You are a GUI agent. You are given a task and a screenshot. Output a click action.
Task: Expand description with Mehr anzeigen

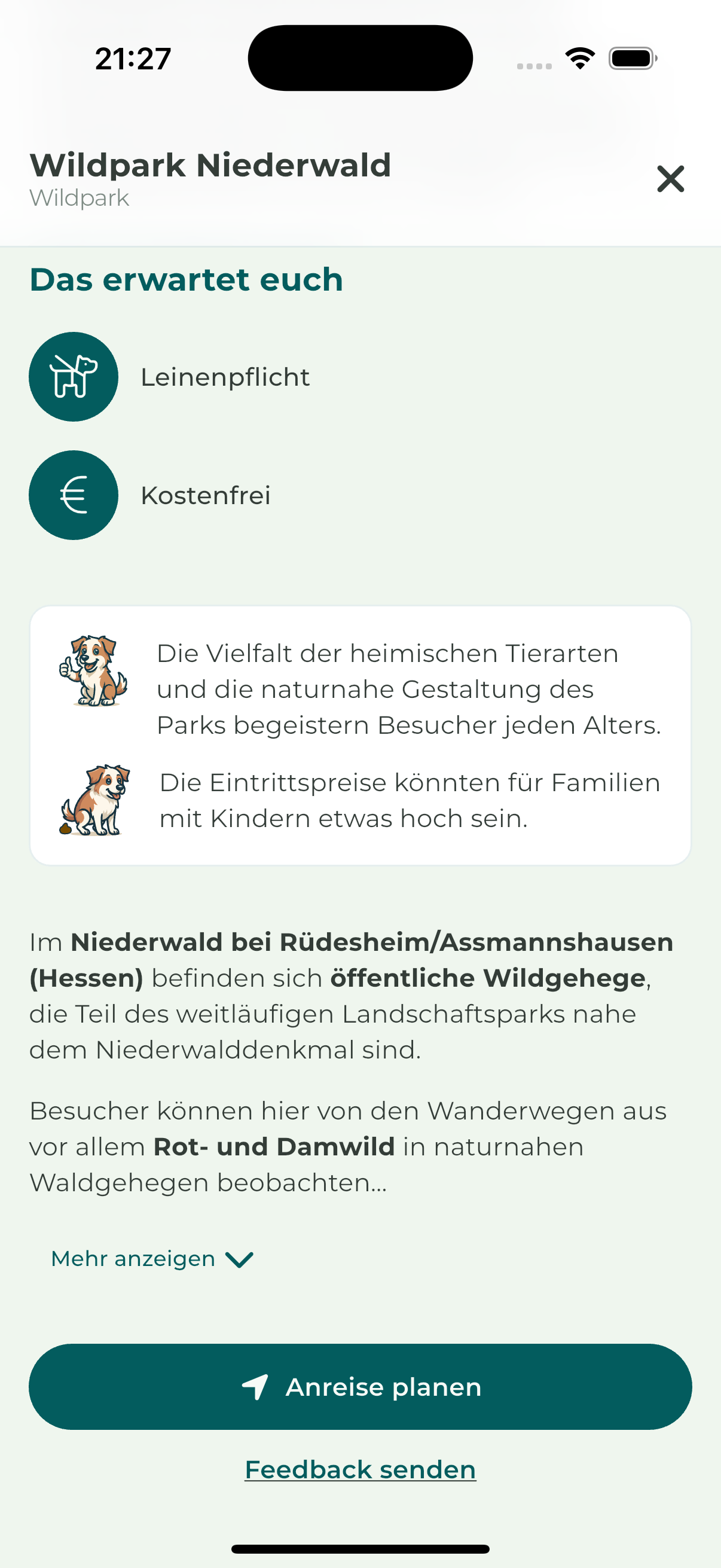[151, 1259]
